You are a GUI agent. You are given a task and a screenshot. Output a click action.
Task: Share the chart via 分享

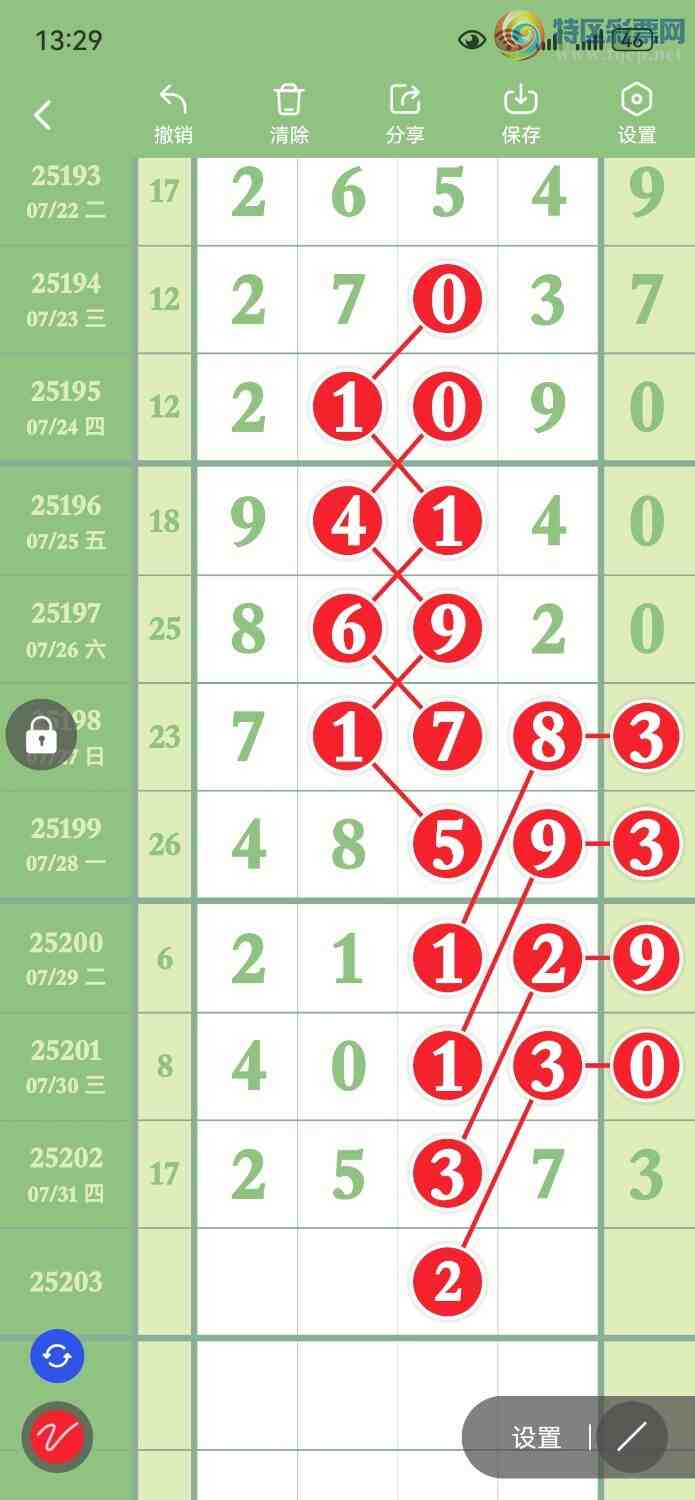tap(405, 114)
